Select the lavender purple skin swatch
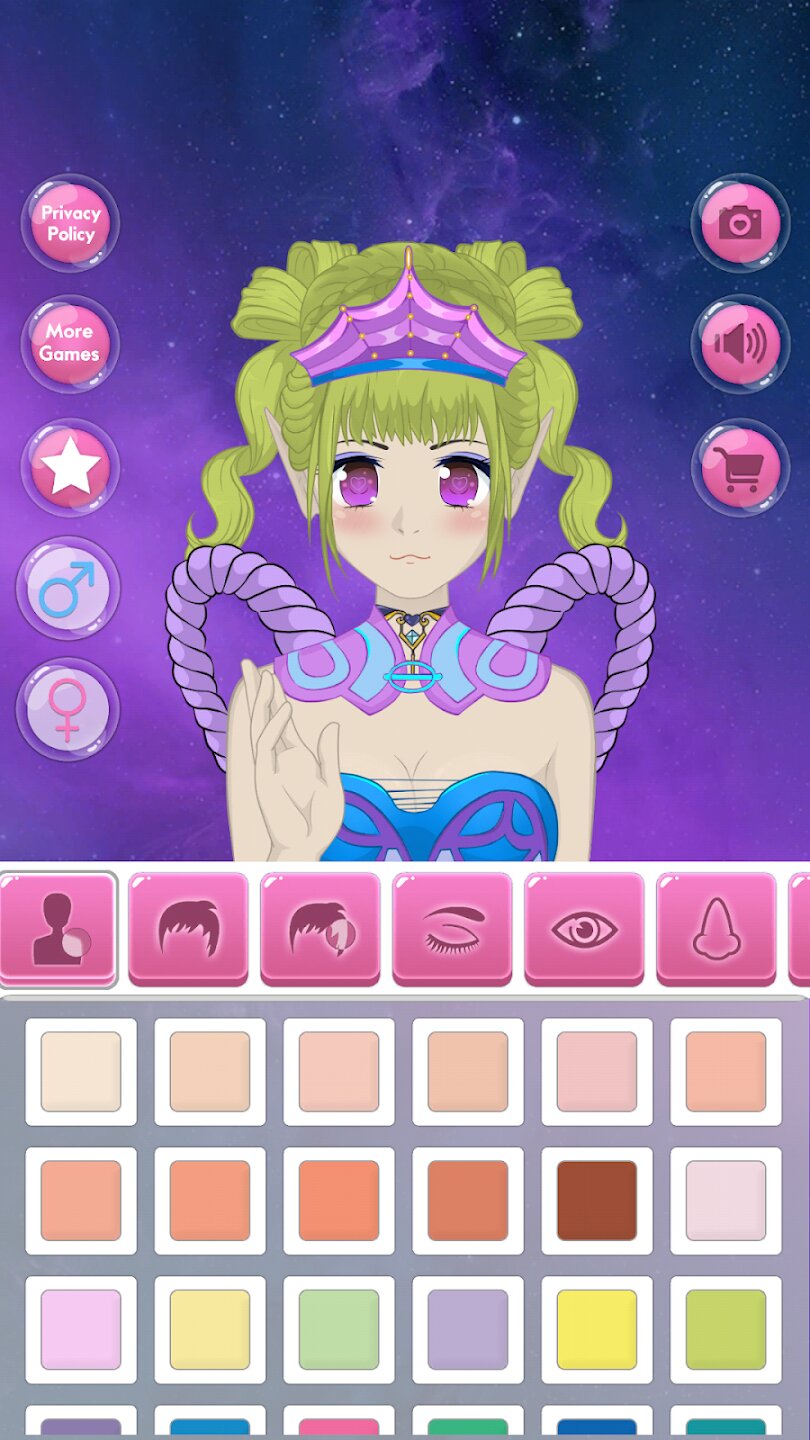The image size is (810, 1440). point(468,1329)
